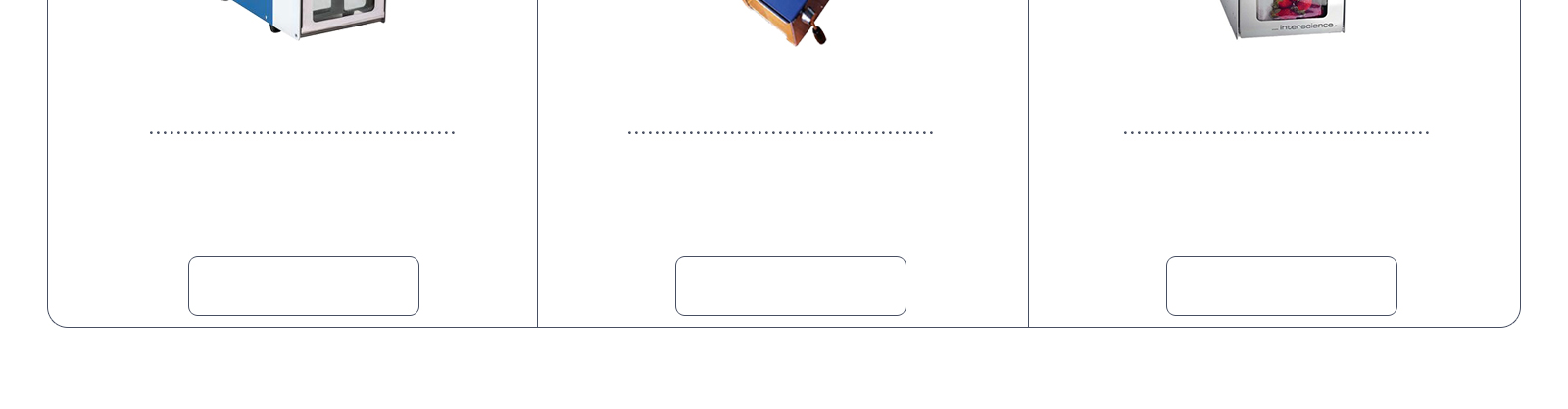This screenshot has height=409, width=1568.
Task: Tap the button under the orange-and-blue device
Action: [x=791, y=285]
